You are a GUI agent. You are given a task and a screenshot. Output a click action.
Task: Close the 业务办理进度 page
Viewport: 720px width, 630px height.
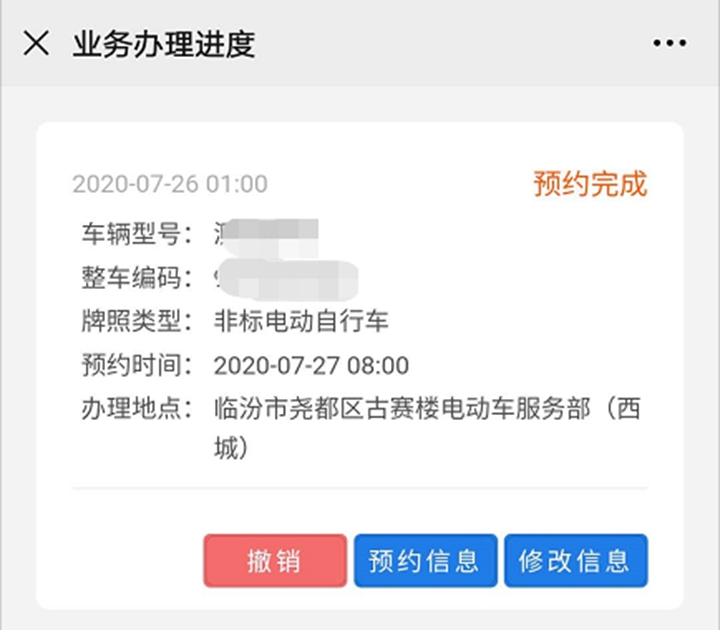click(36, 43)
